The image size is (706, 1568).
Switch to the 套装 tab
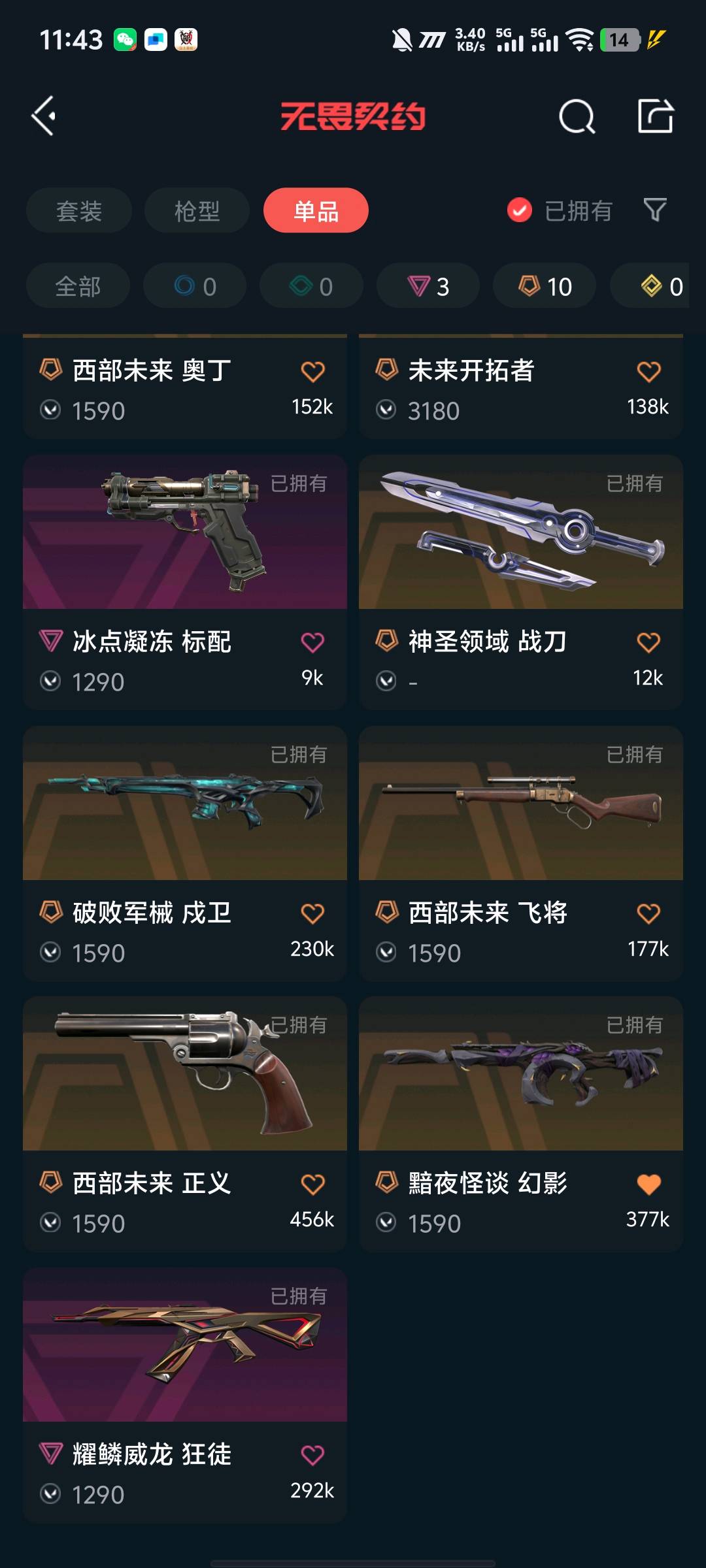click(x=79, y=211)
